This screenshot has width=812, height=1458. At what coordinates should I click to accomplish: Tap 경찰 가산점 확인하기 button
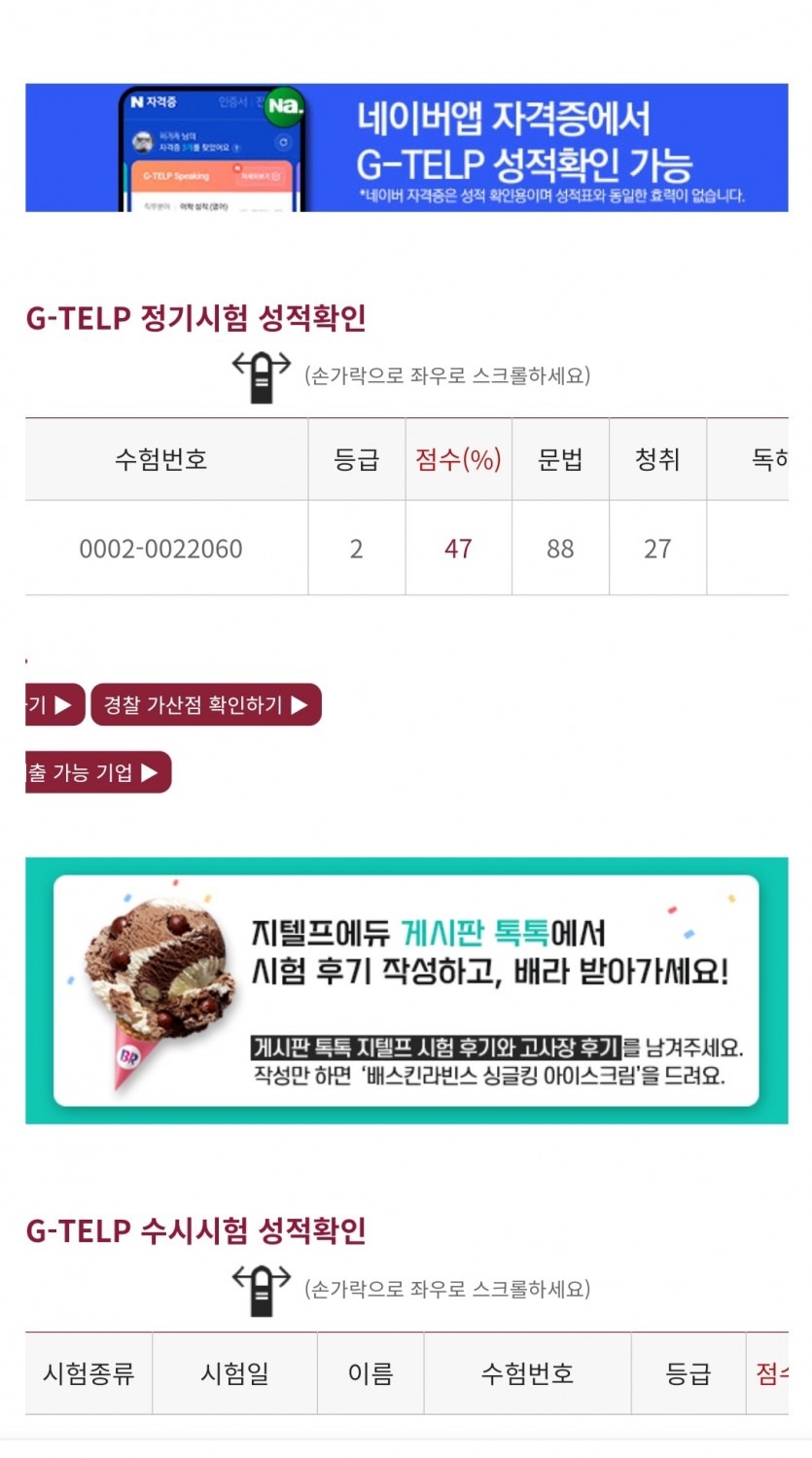click(x=205, y=705)
